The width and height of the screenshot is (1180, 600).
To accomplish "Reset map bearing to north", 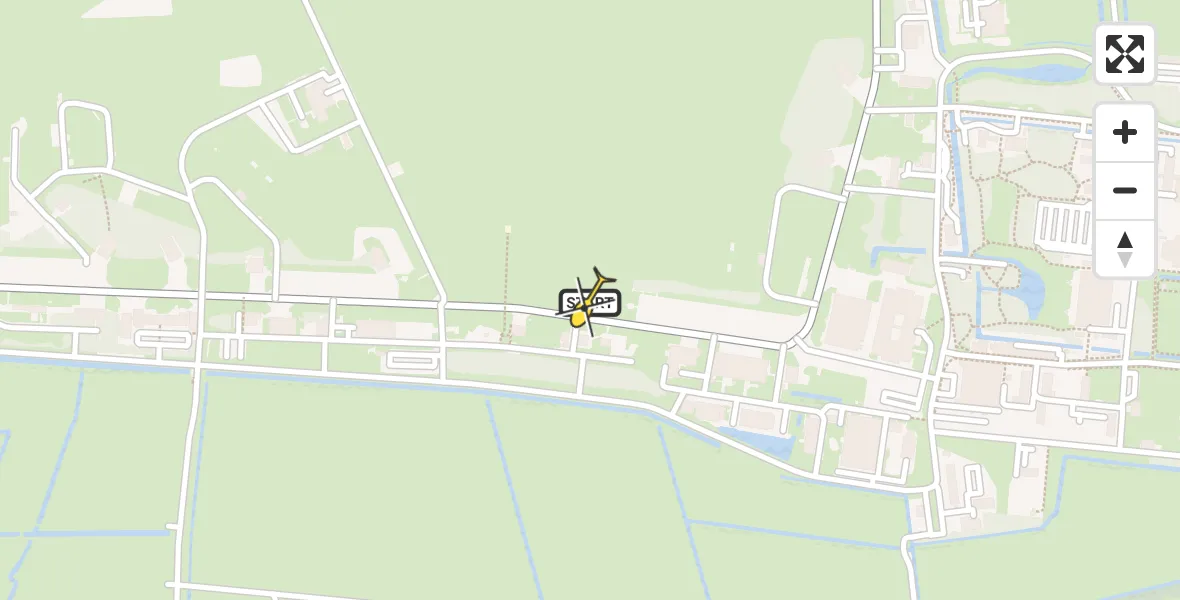I will point(1124,249).
